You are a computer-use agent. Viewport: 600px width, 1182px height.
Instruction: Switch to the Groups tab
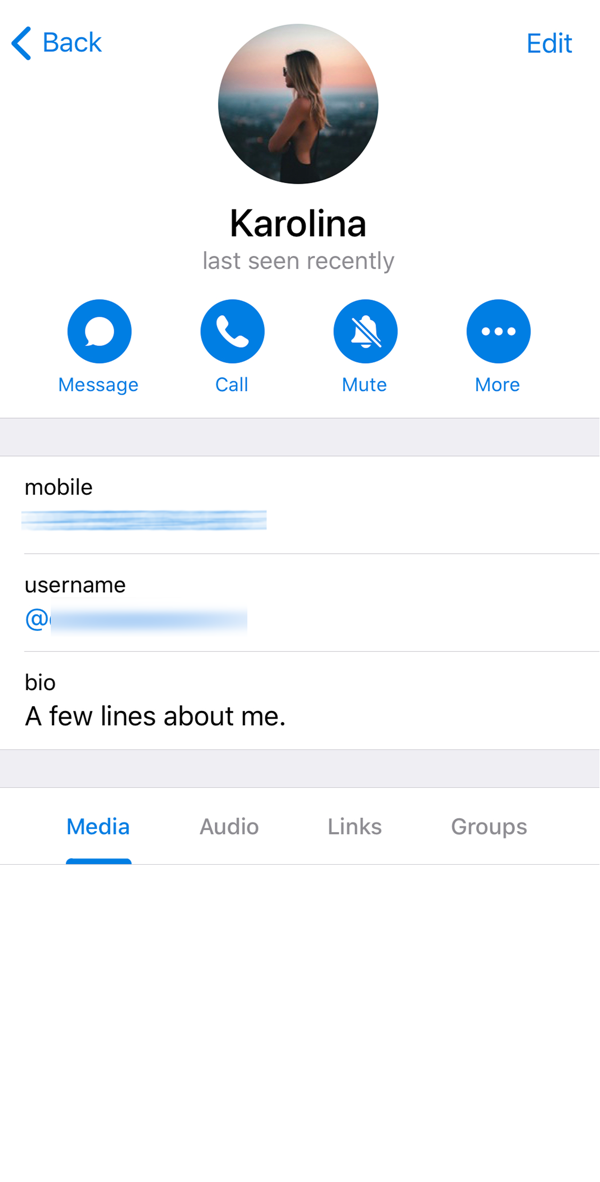coord(488,827)
